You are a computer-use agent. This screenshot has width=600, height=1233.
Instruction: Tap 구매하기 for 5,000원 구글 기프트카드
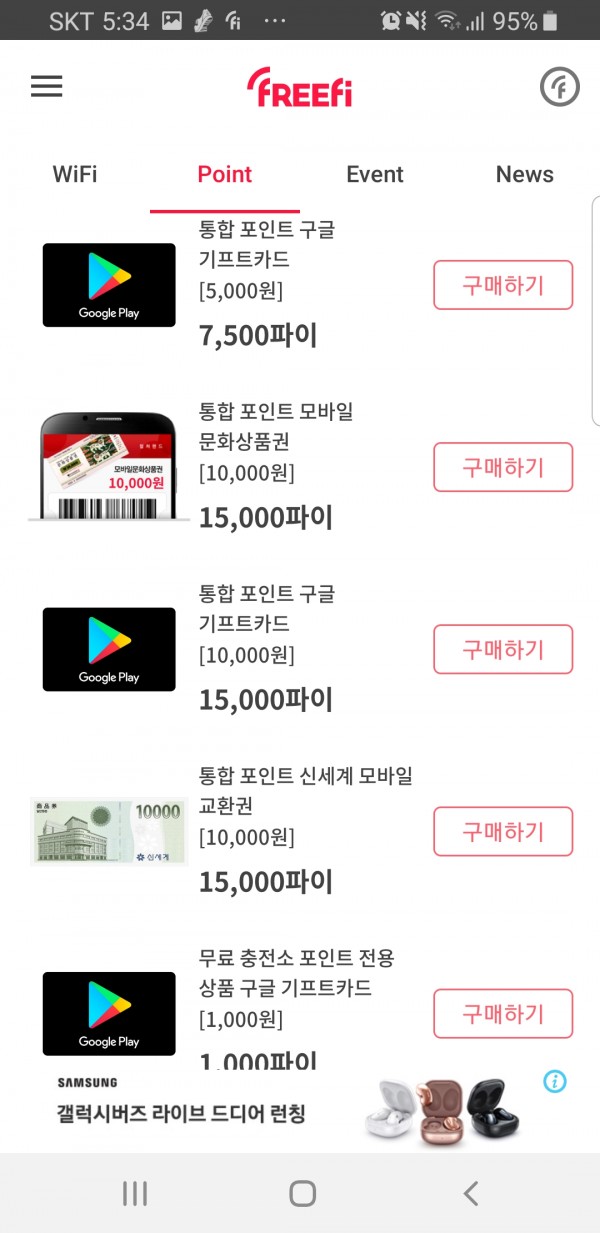(x=503, y=285)
